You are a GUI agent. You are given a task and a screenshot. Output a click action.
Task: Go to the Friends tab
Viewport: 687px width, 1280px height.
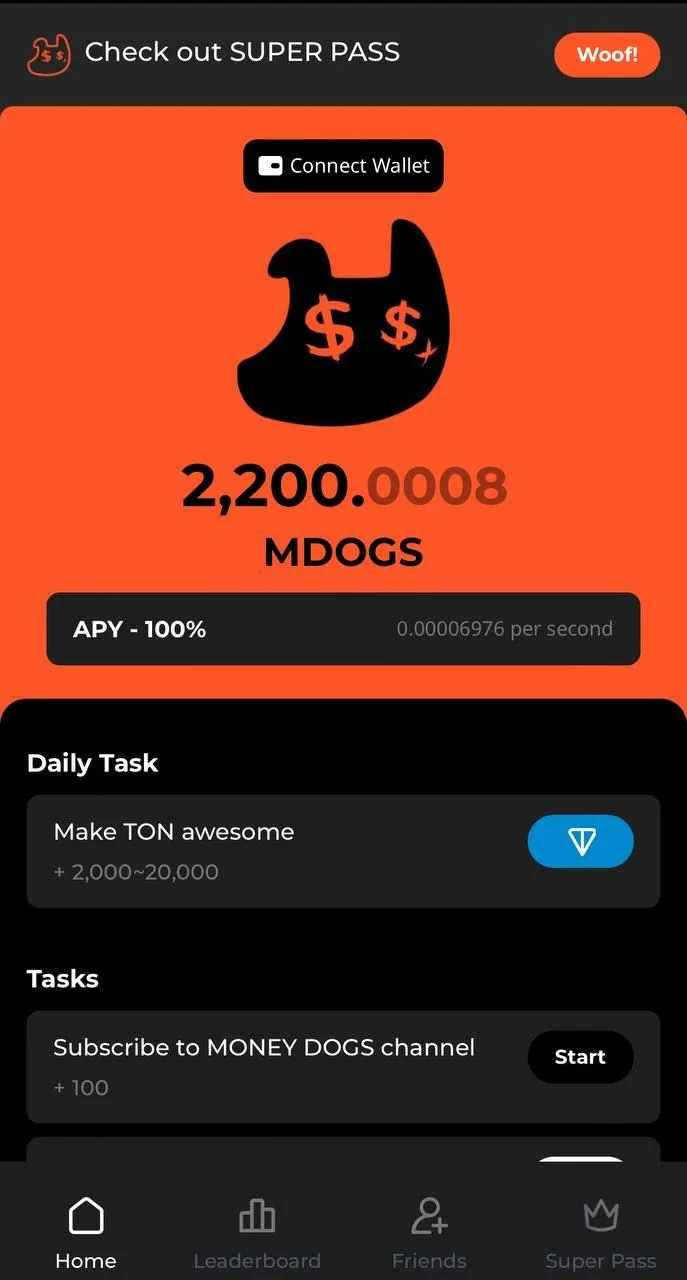pyautogui.click(x=429, y=1233)
